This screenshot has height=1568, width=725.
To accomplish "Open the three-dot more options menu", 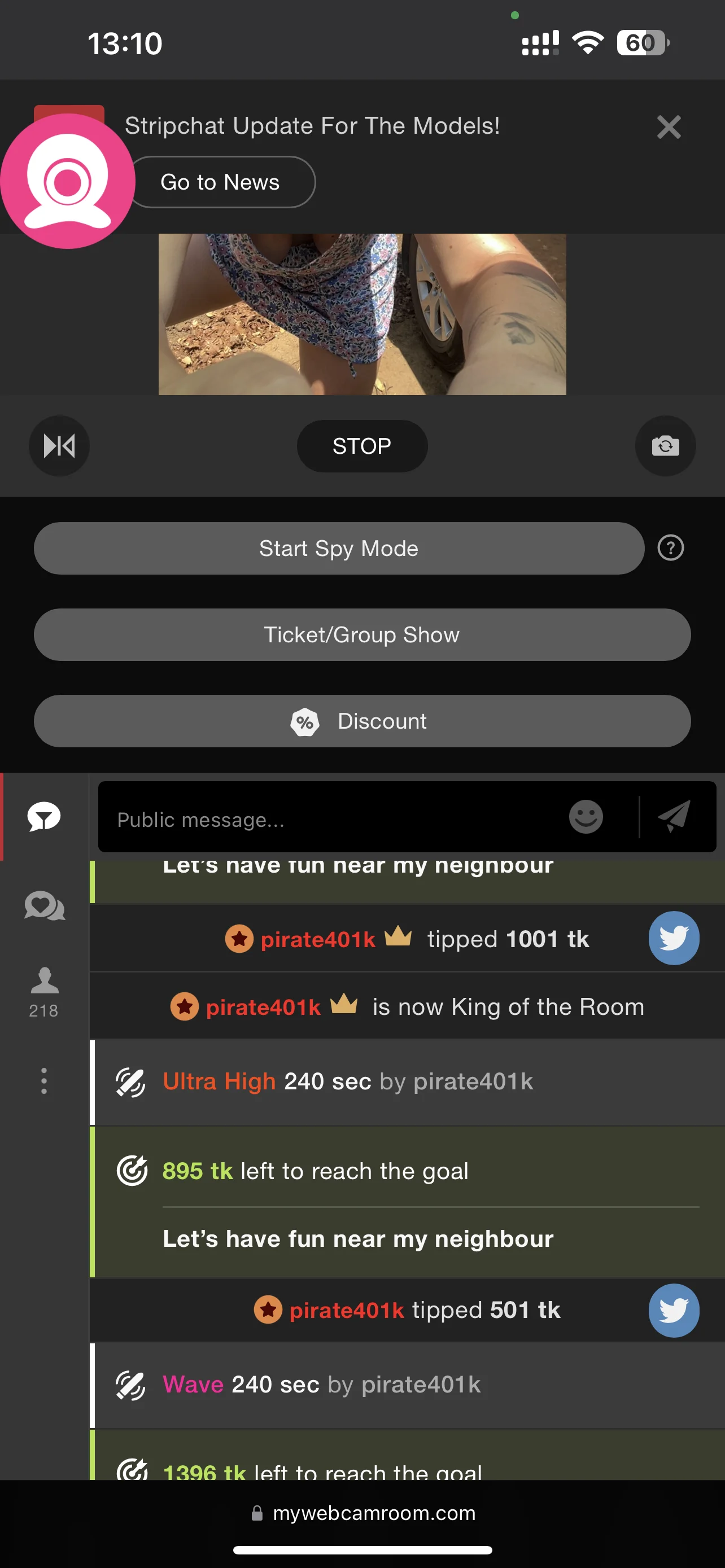I will pyautogui.click(x=44, y=1081).
